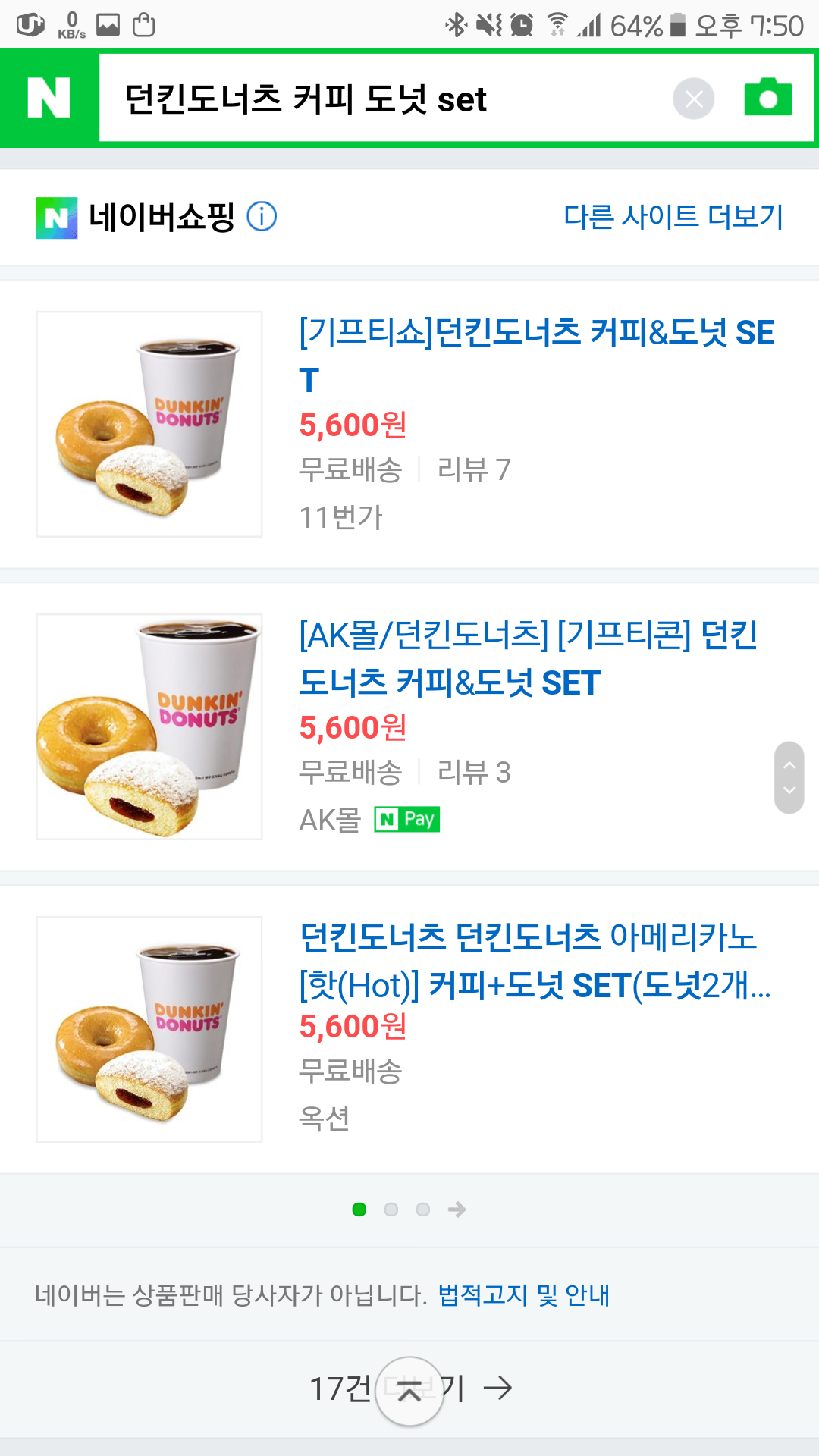Open 다른 사이트 더보기 link

coord(673,217)
